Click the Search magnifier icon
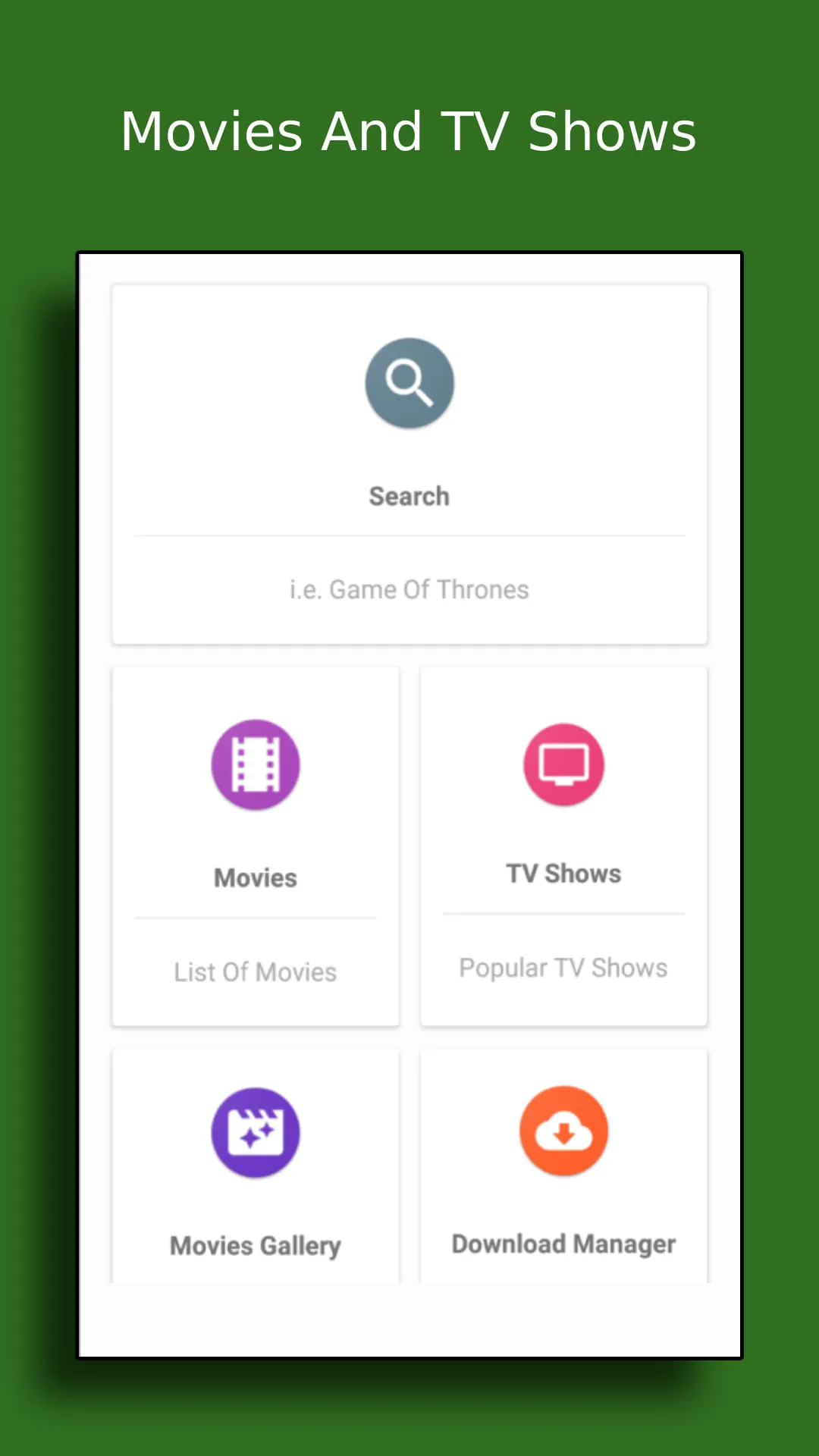 click(x=409, y=382)
